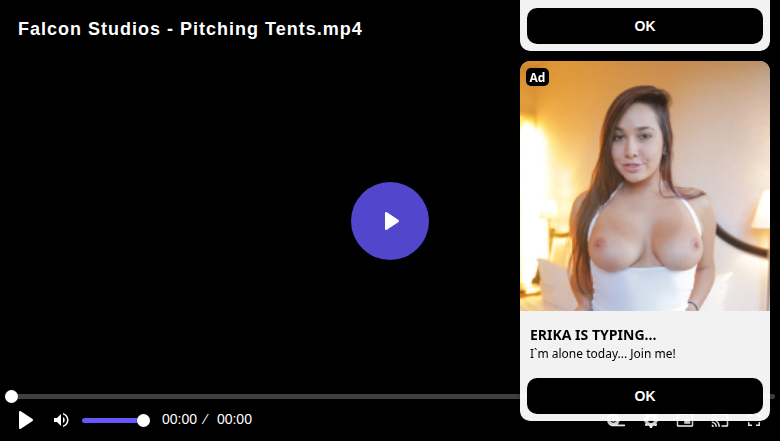
Task: Mute the video using the speaker icon
Action: click(61, 420)
